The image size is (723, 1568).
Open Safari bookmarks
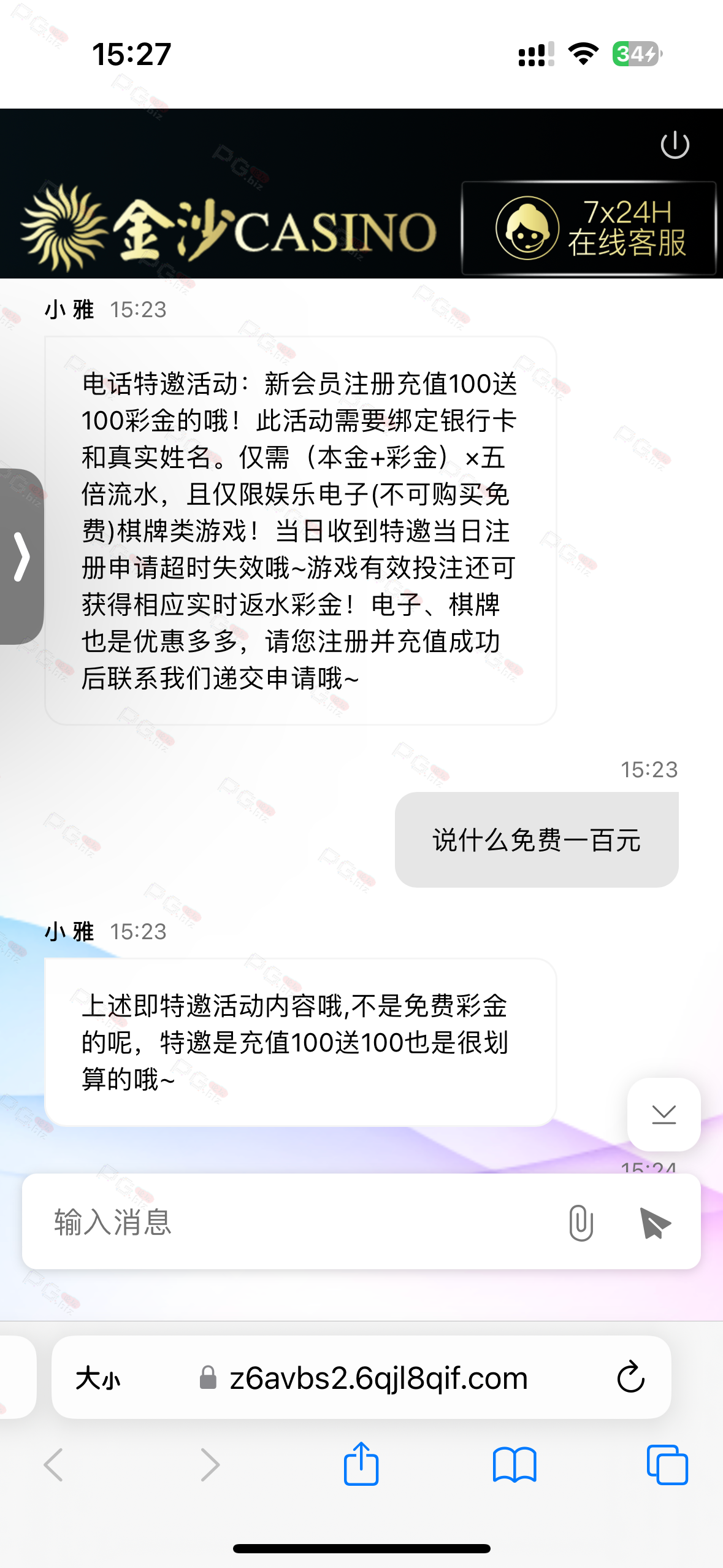tap(514, 1465)
